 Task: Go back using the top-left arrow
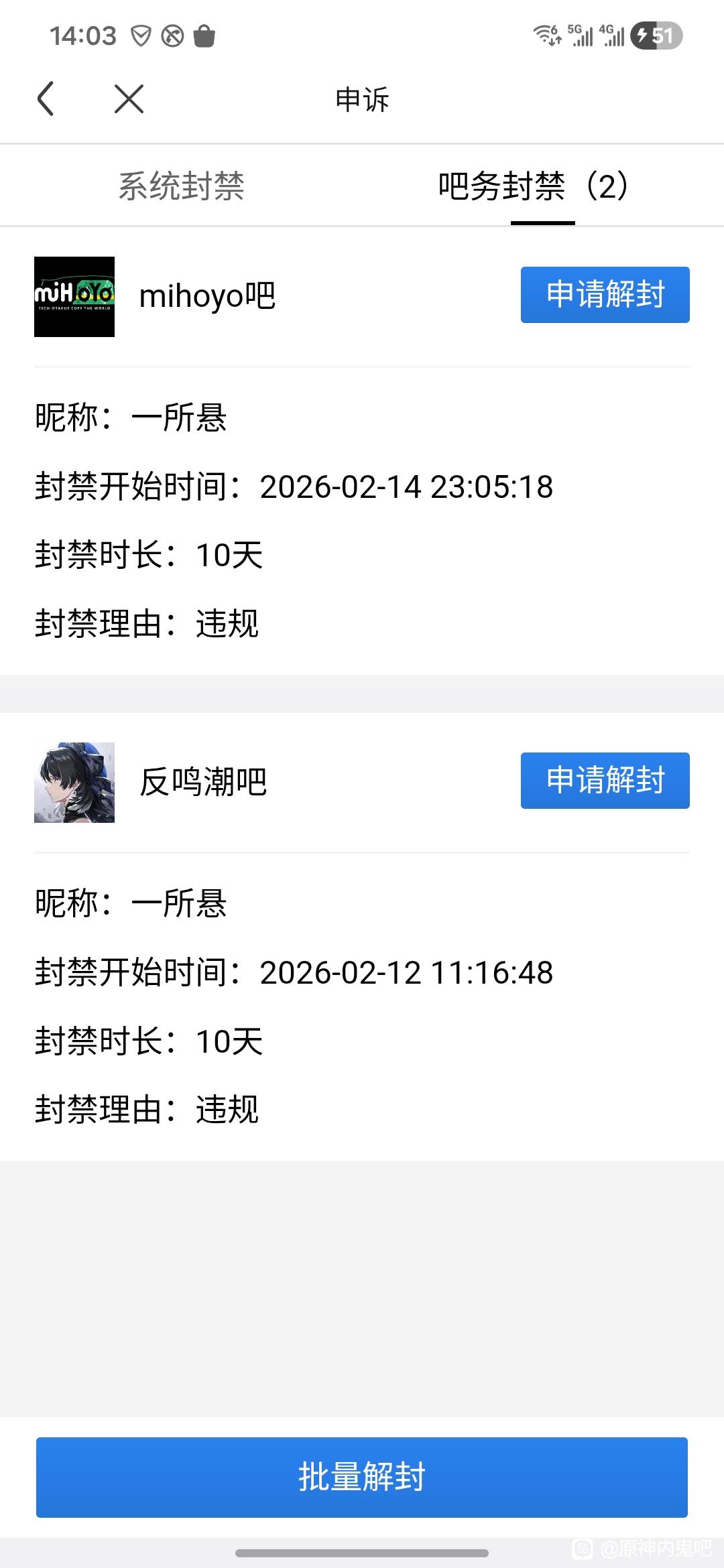pos(46,99)
